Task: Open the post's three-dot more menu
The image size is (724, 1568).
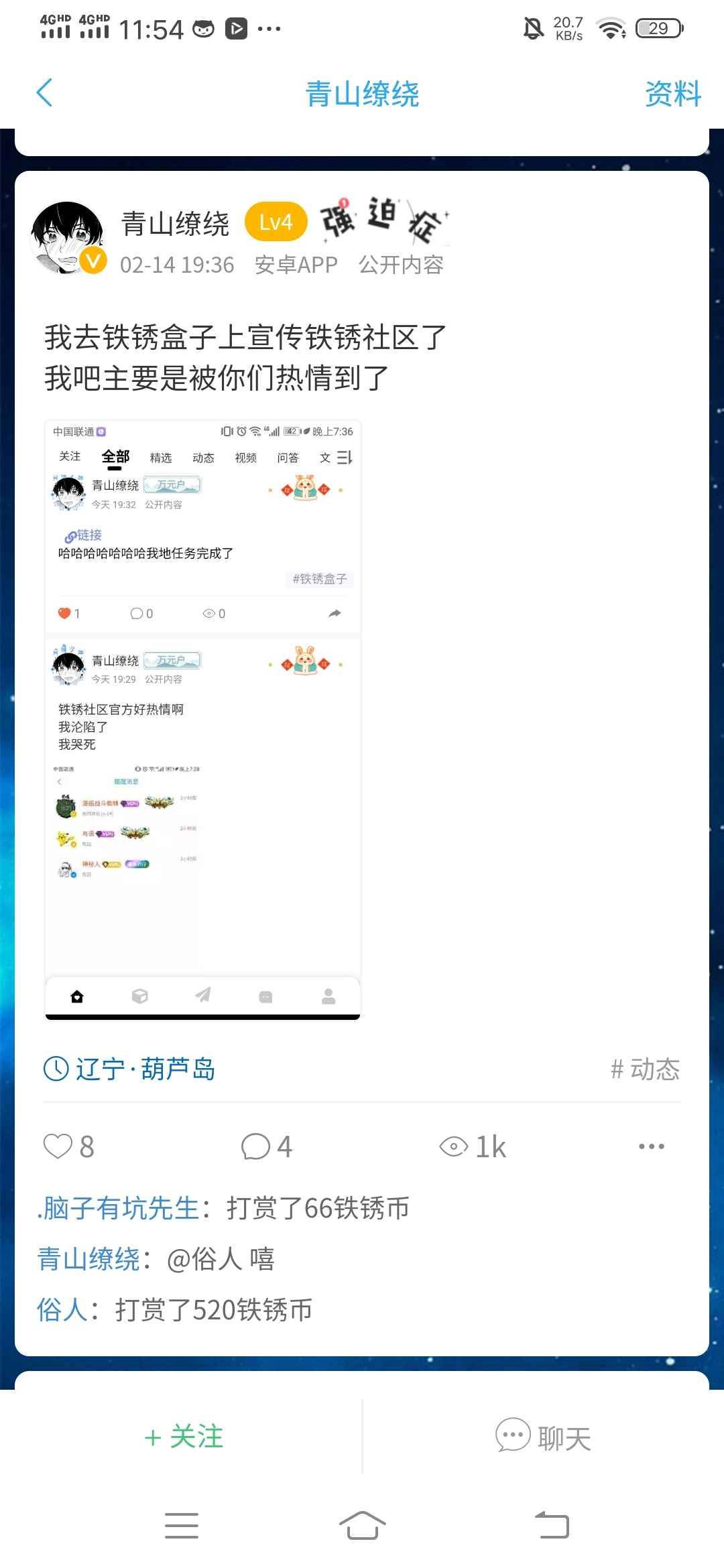Action: click(x=651, y=1147)
